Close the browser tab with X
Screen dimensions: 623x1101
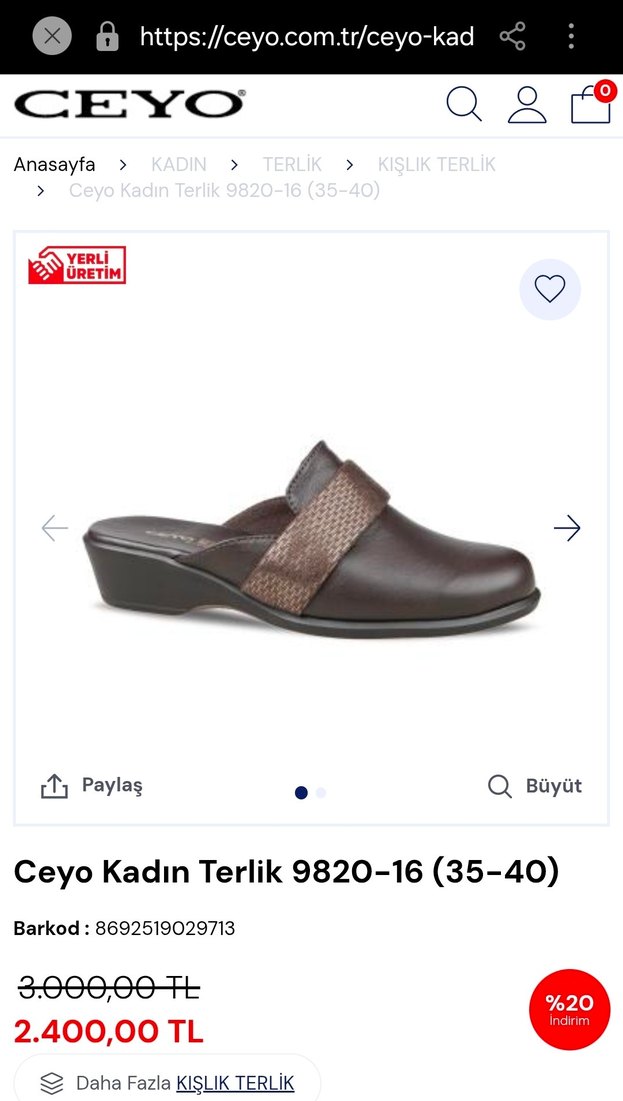52,37
